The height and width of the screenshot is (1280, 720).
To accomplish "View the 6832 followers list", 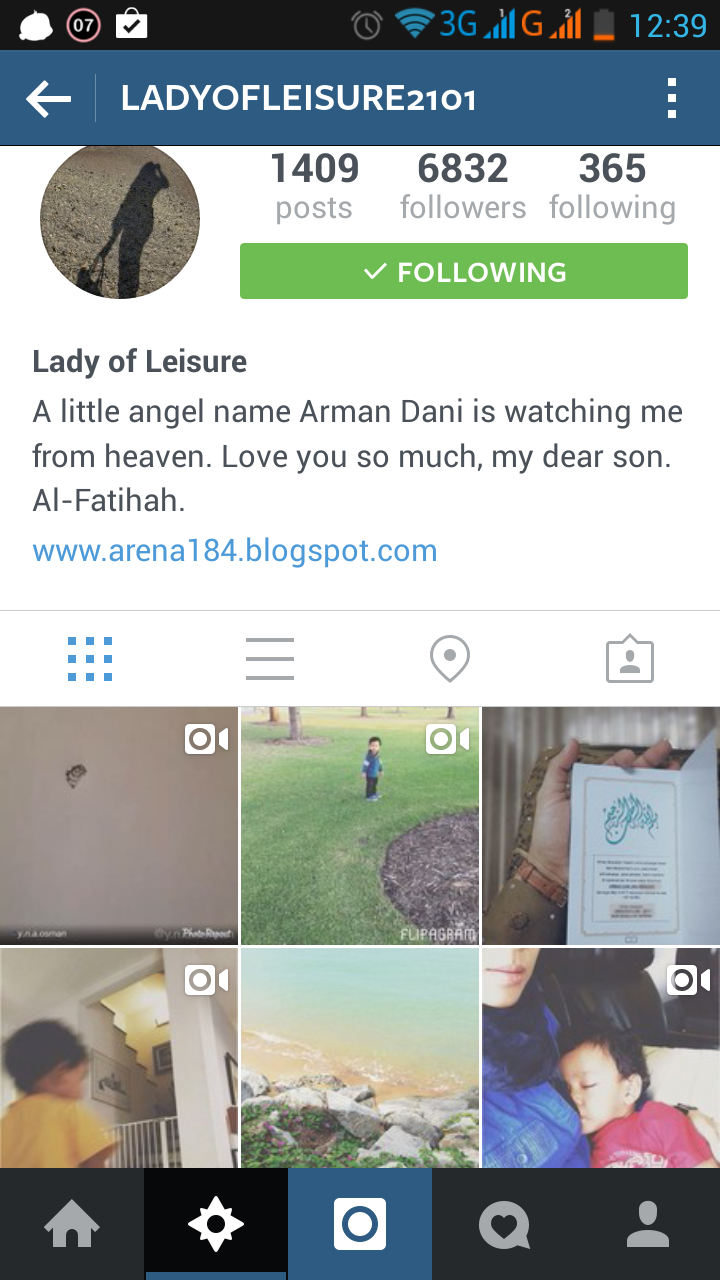I will [x=462, y=185].
